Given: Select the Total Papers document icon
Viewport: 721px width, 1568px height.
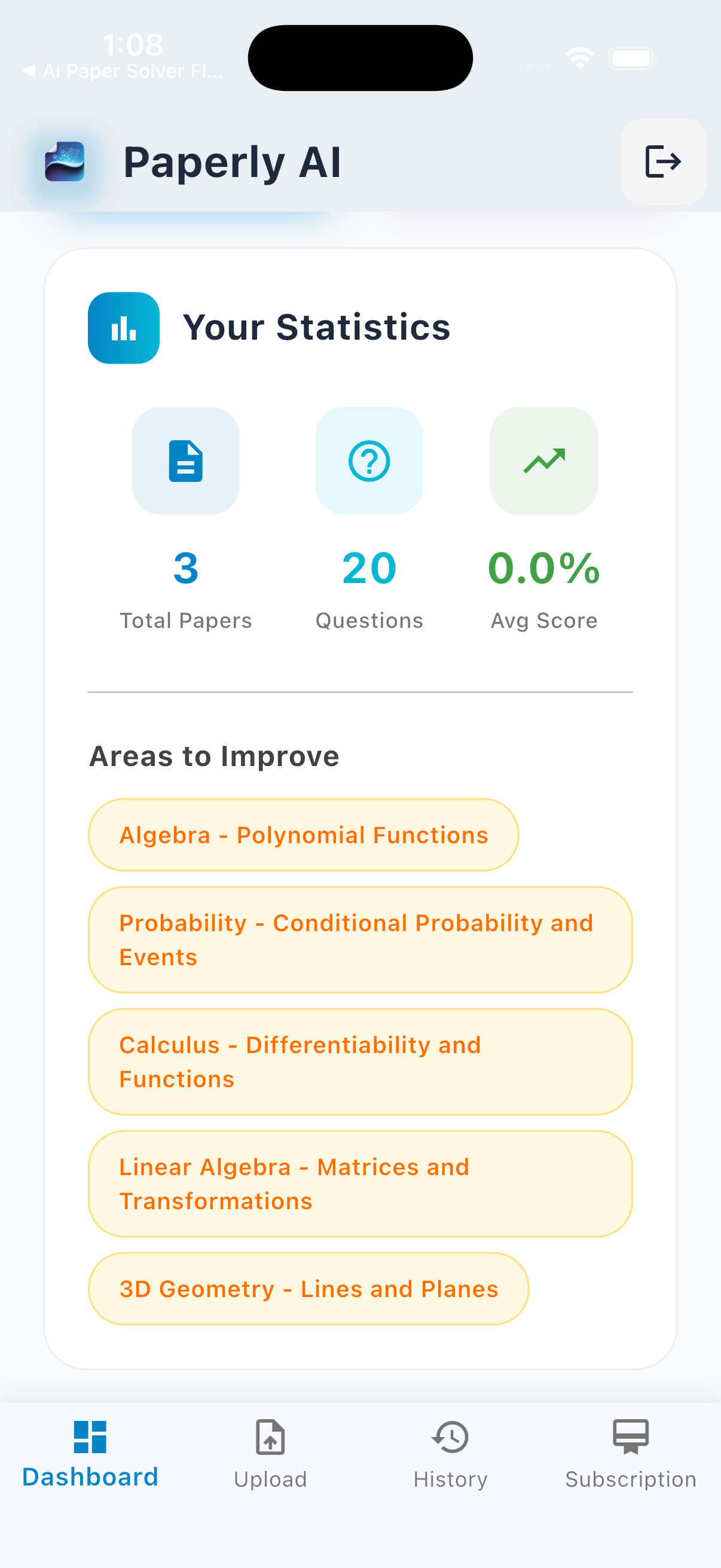Looking at the screenshot, I should [185, 461].
